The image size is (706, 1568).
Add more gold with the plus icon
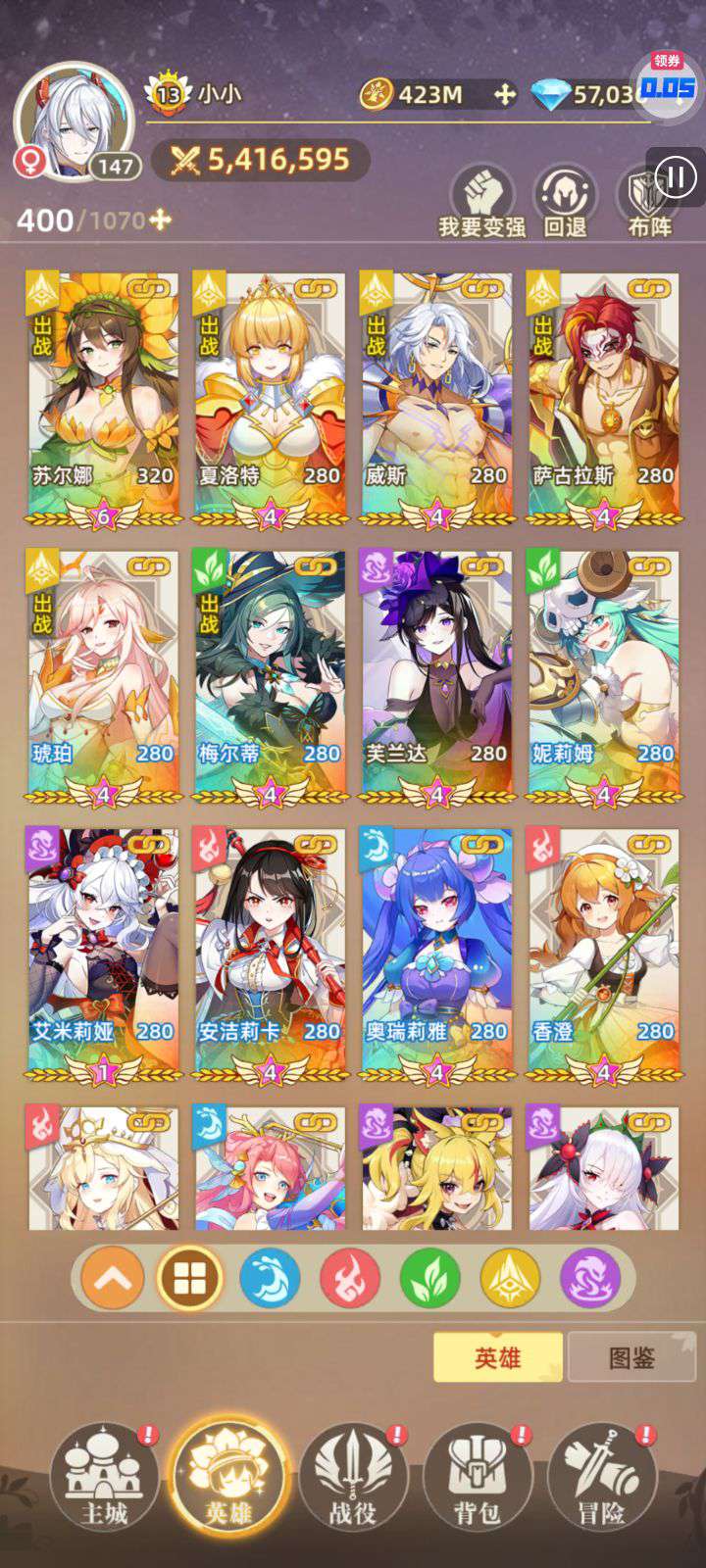[504, 94]
